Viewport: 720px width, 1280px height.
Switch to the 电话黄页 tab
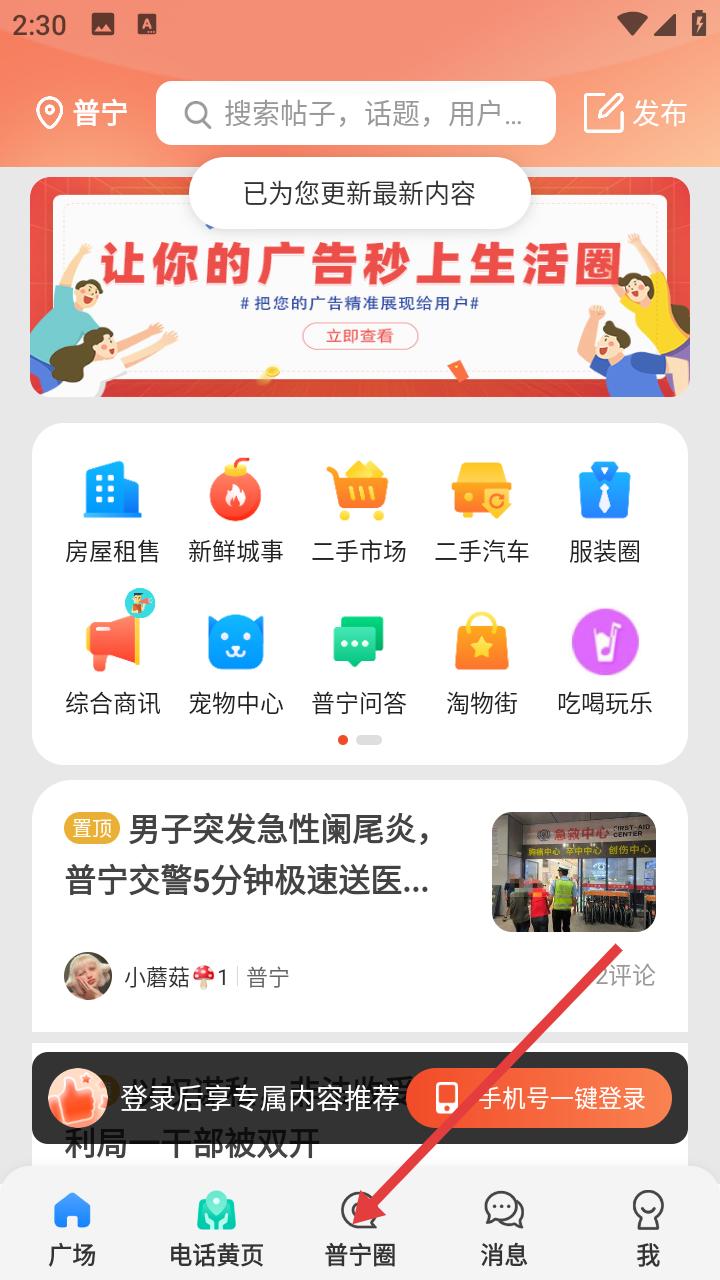[216, 1228]
